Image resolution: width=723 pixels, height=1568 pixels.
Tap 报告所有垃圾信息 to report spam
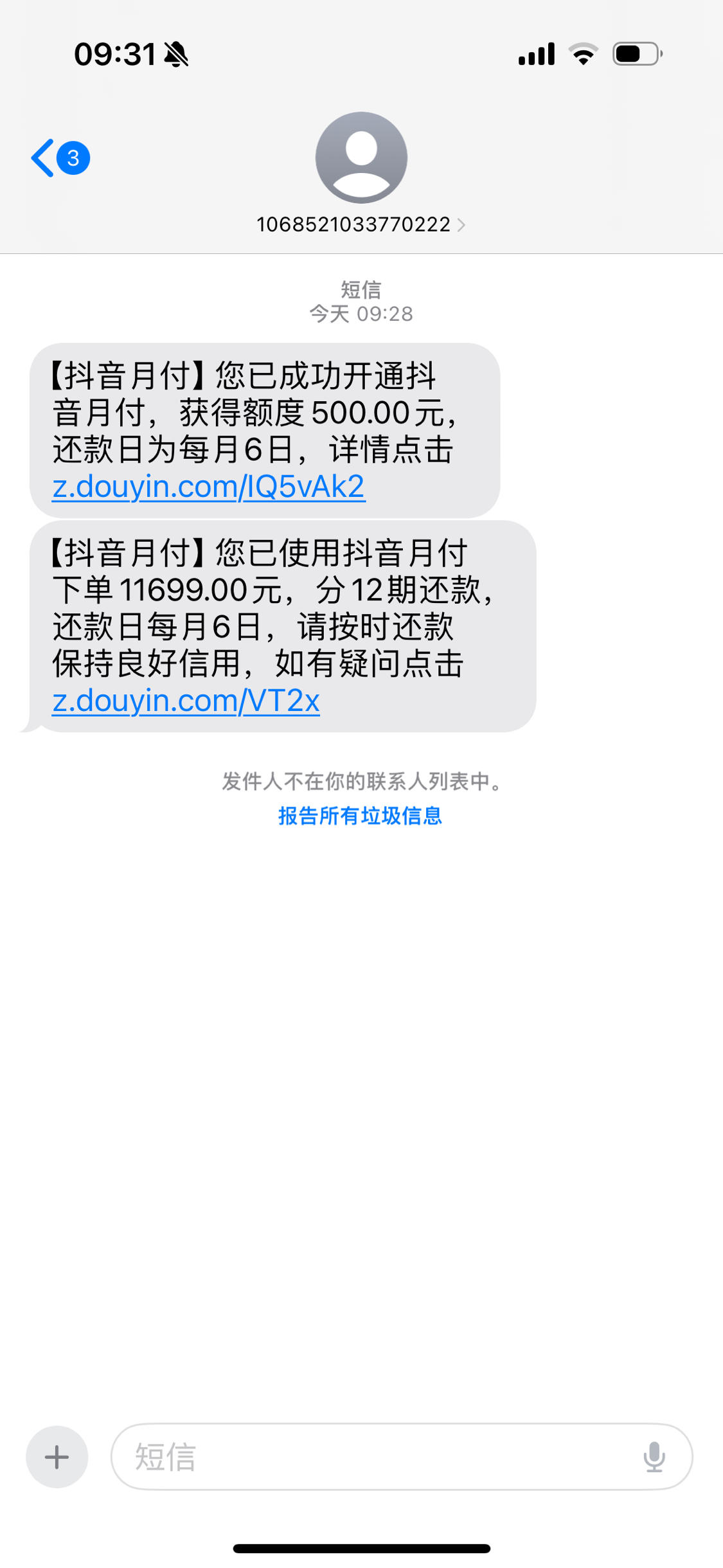click(x=361, y=815)
